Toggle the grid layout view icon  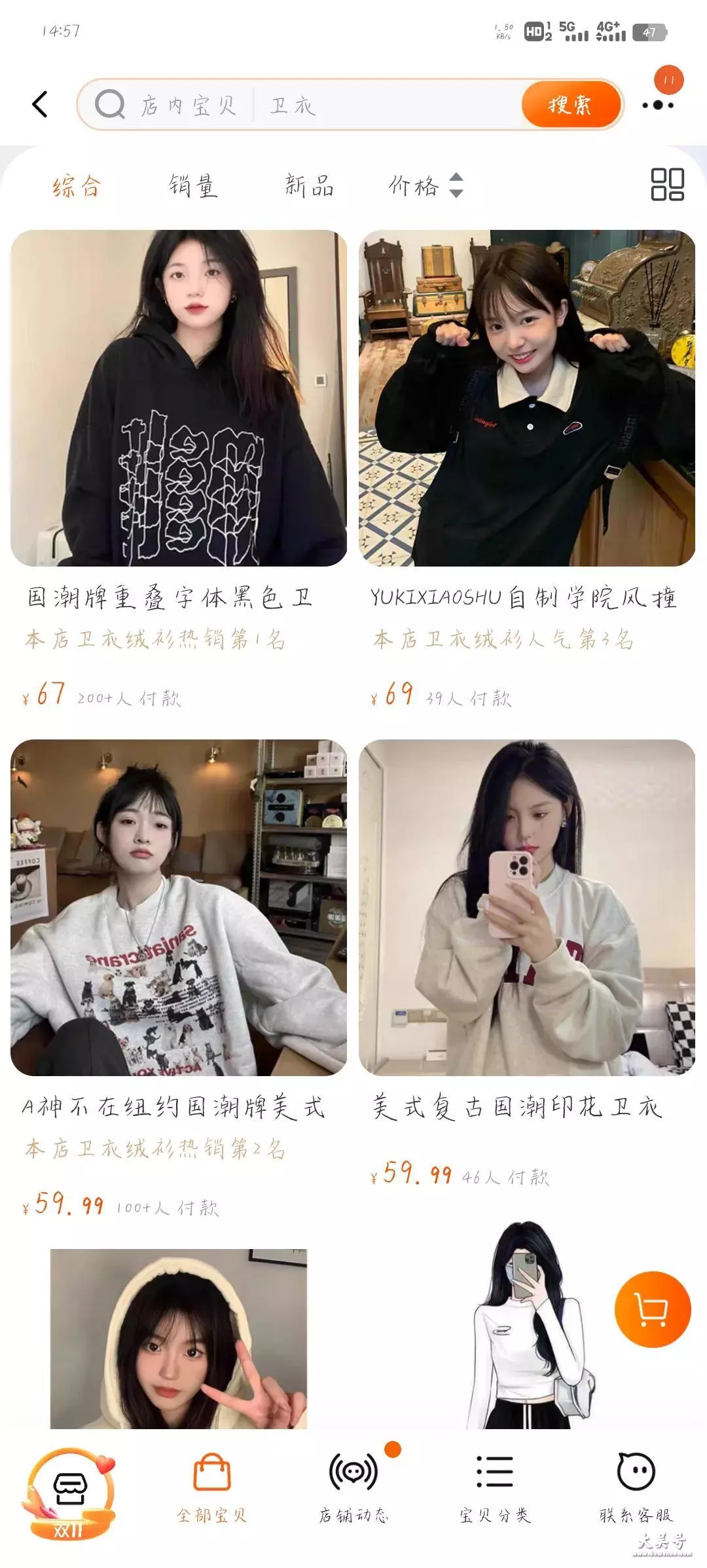[x=667, y=185]
